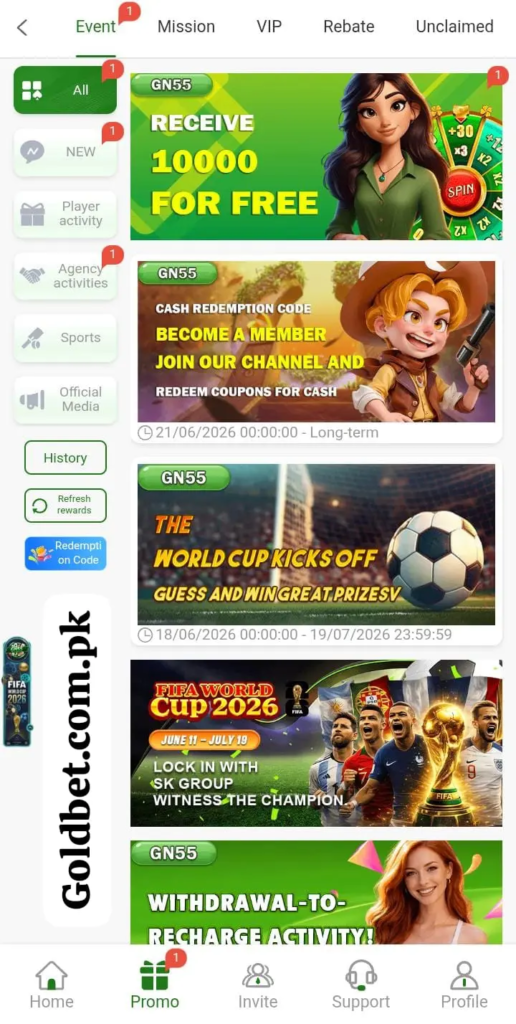Open the Receive 10000 For Free banner
This screenshot has height=1024, width=516.
(x=316, y=156)
